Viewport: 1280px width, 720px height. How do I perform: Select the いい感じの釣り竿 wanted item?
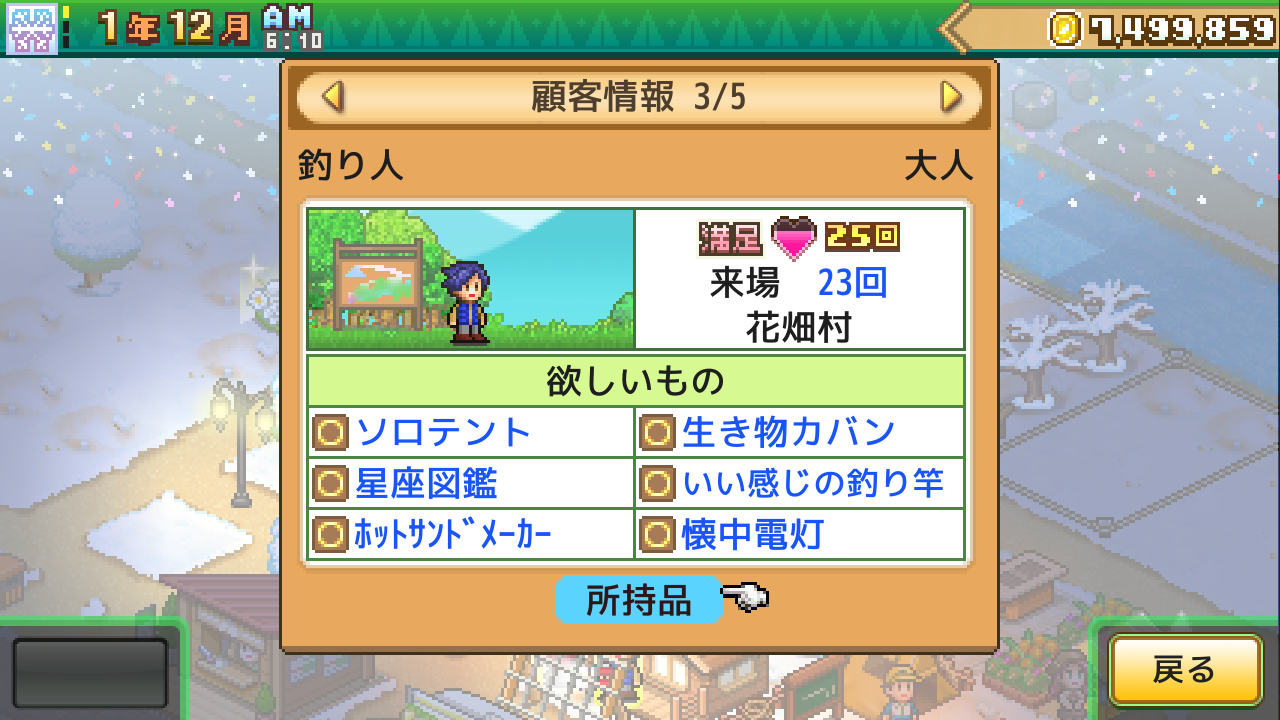pos(799,484)
